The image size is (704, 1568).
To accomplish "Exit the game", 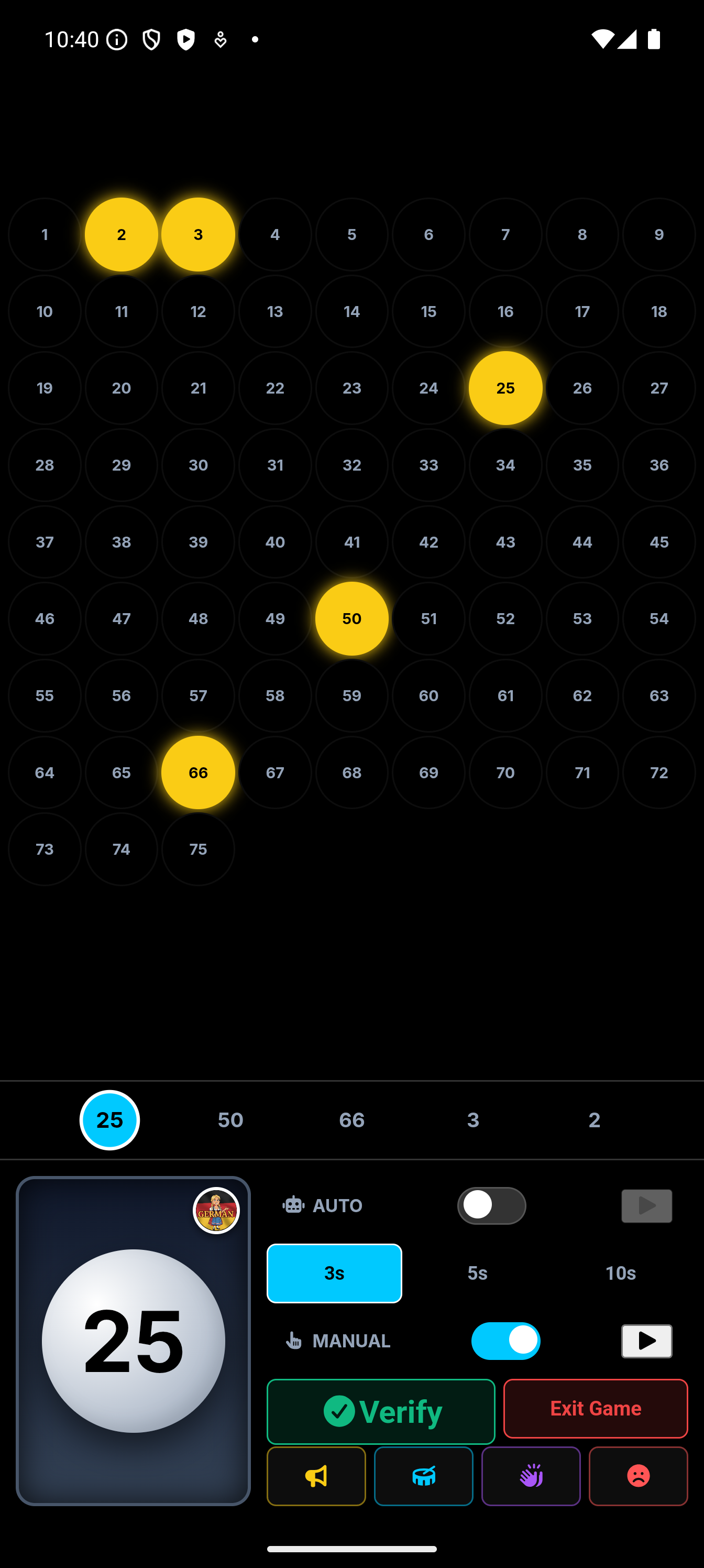I will click(x=595, y=1408).
